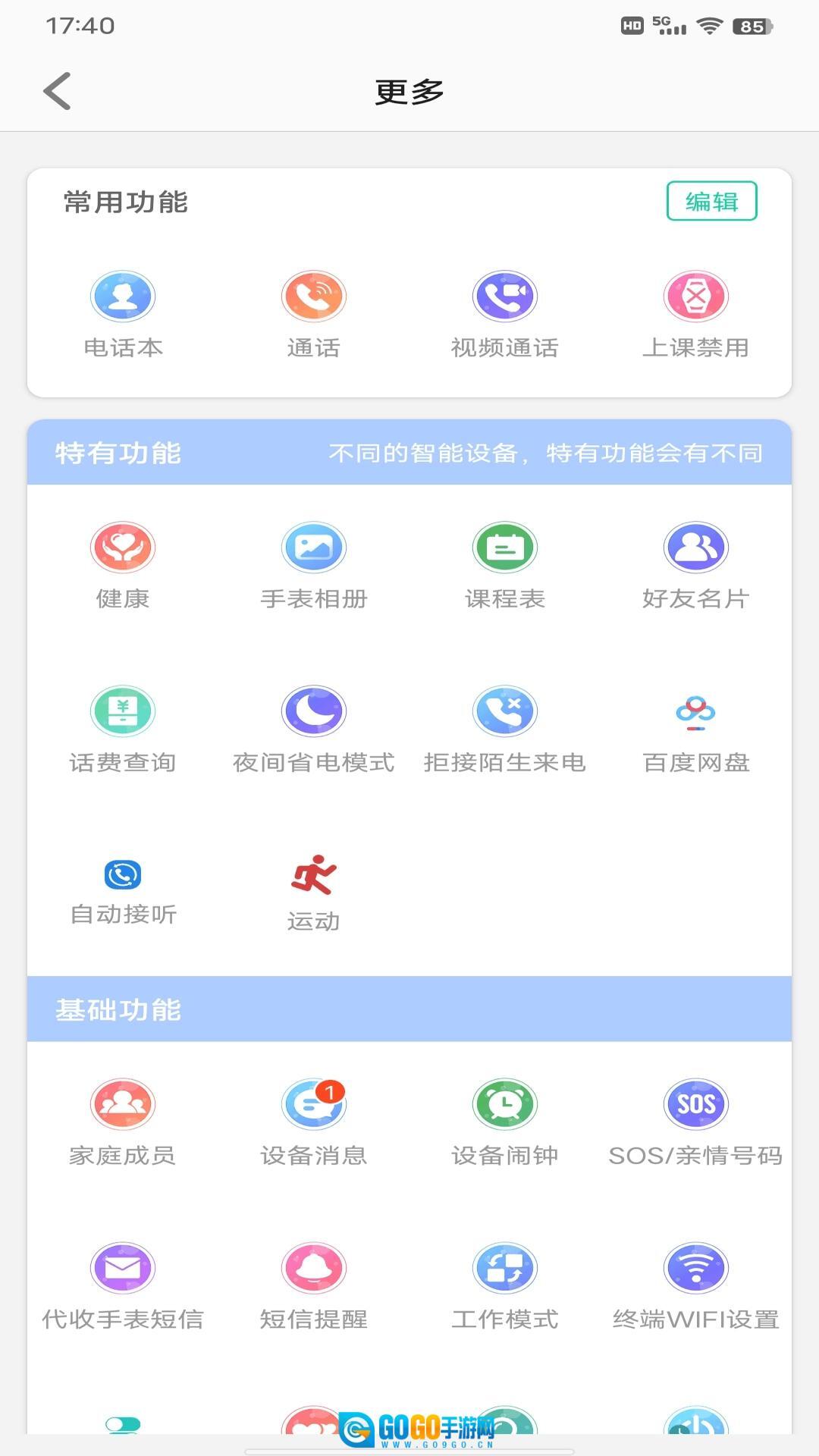This screenshot has width=819, height=1456.
Task: Open 拒接陌生来电 setting
Action: 505,712
